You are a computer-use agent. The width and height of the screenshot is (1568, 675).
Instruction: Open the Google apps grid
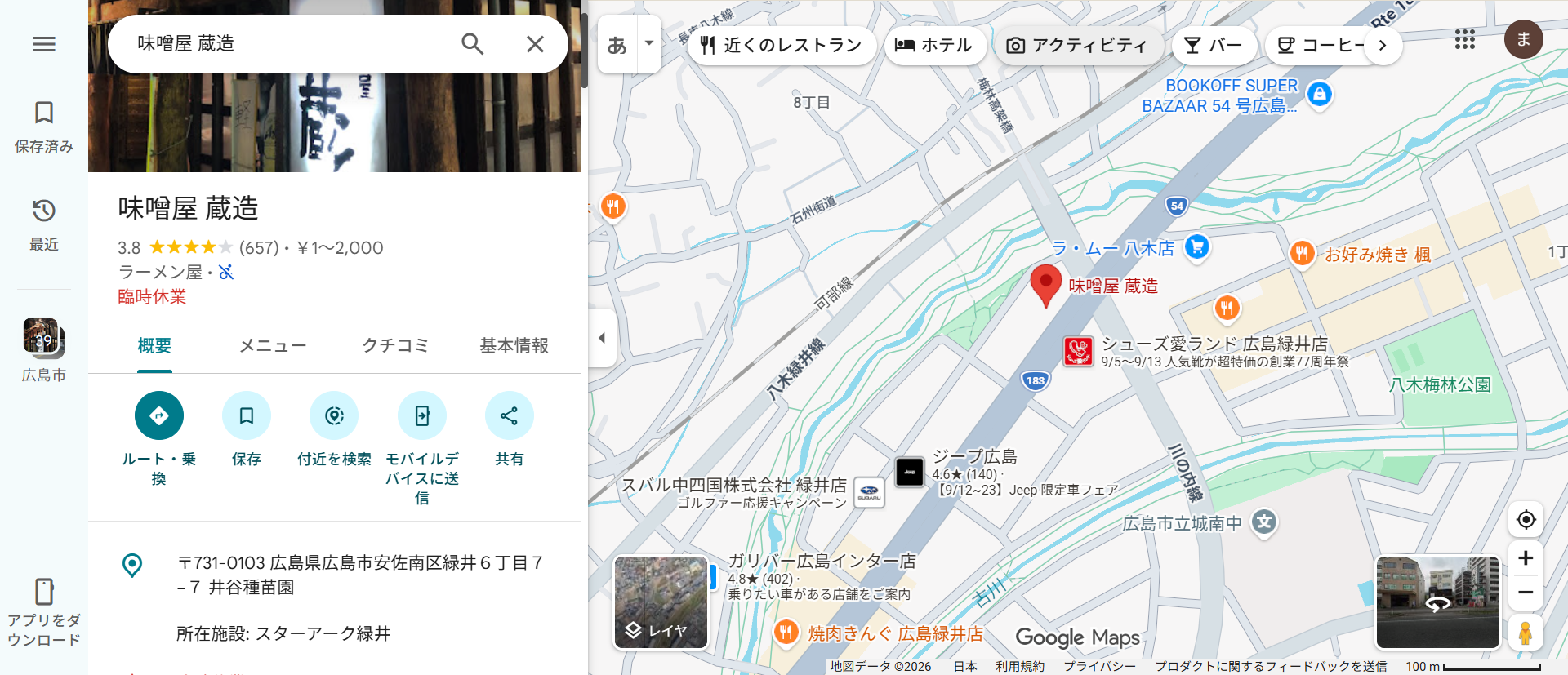click(1465, 39)
